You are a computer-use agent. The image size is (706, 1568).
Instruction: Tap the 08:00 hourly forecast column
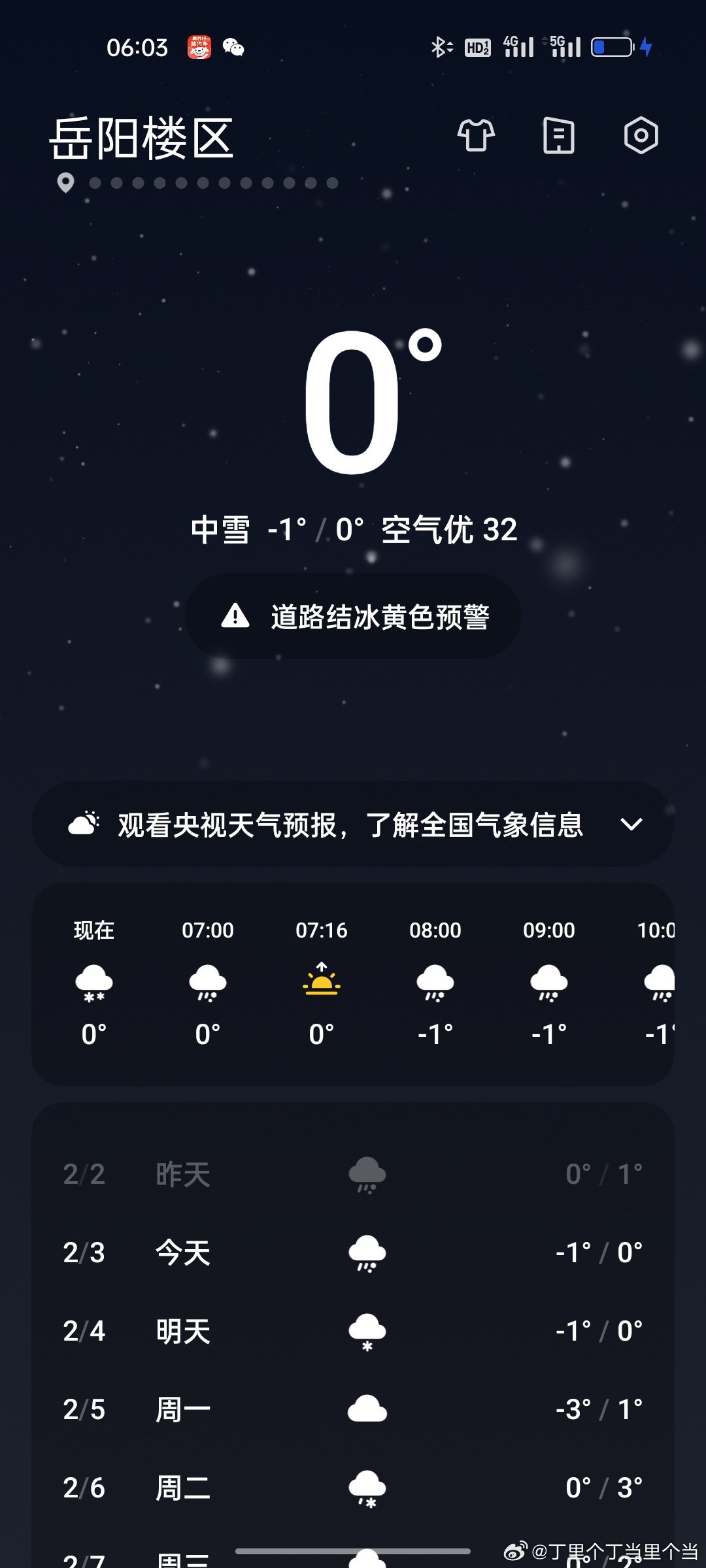point(435,980)
